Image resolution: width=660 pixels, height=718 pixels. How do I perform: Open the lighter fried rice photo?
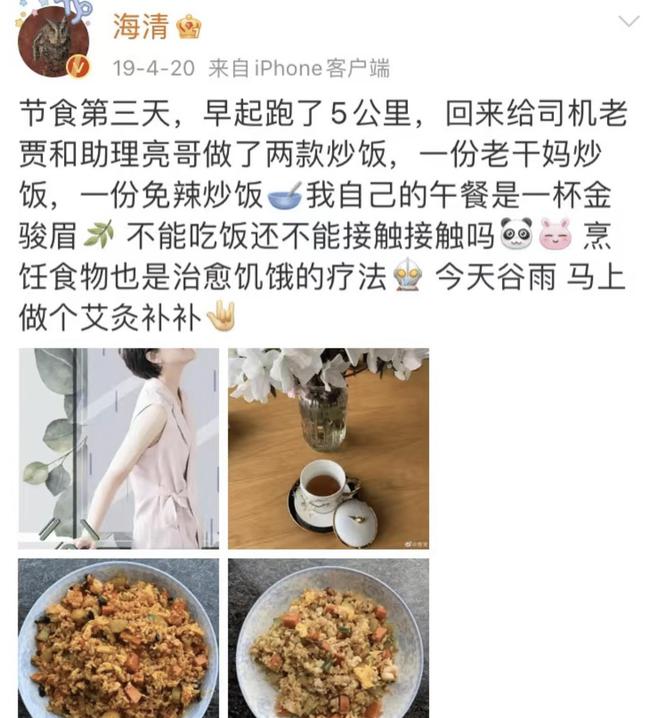click(x=328, y=640)
